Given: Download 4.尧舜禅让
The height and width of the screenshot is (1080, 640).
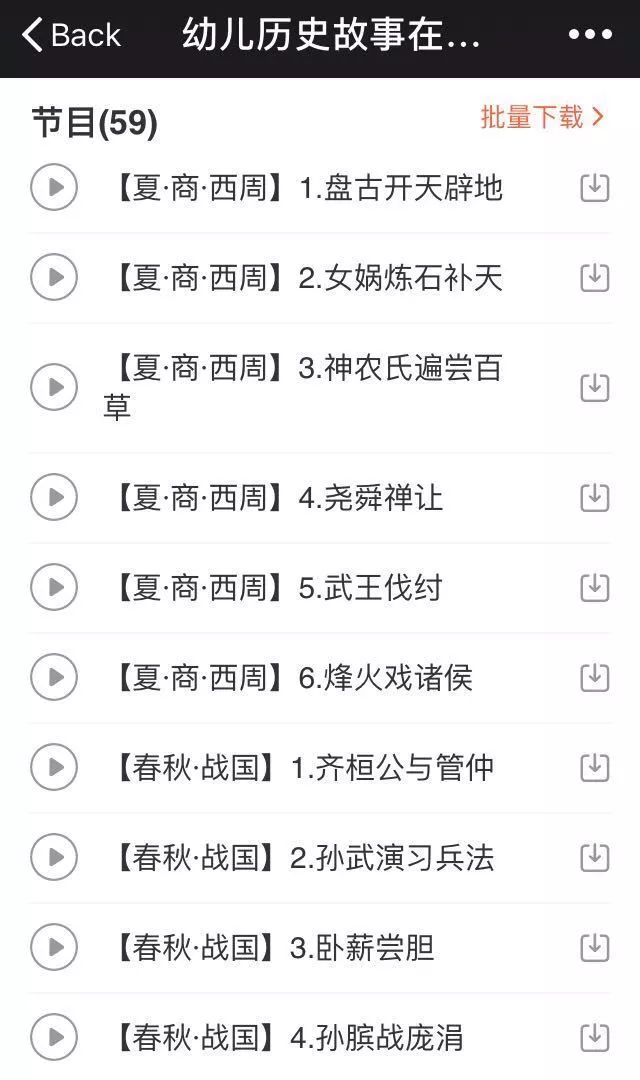Looking at the screenshot, I should click(594, 497).
